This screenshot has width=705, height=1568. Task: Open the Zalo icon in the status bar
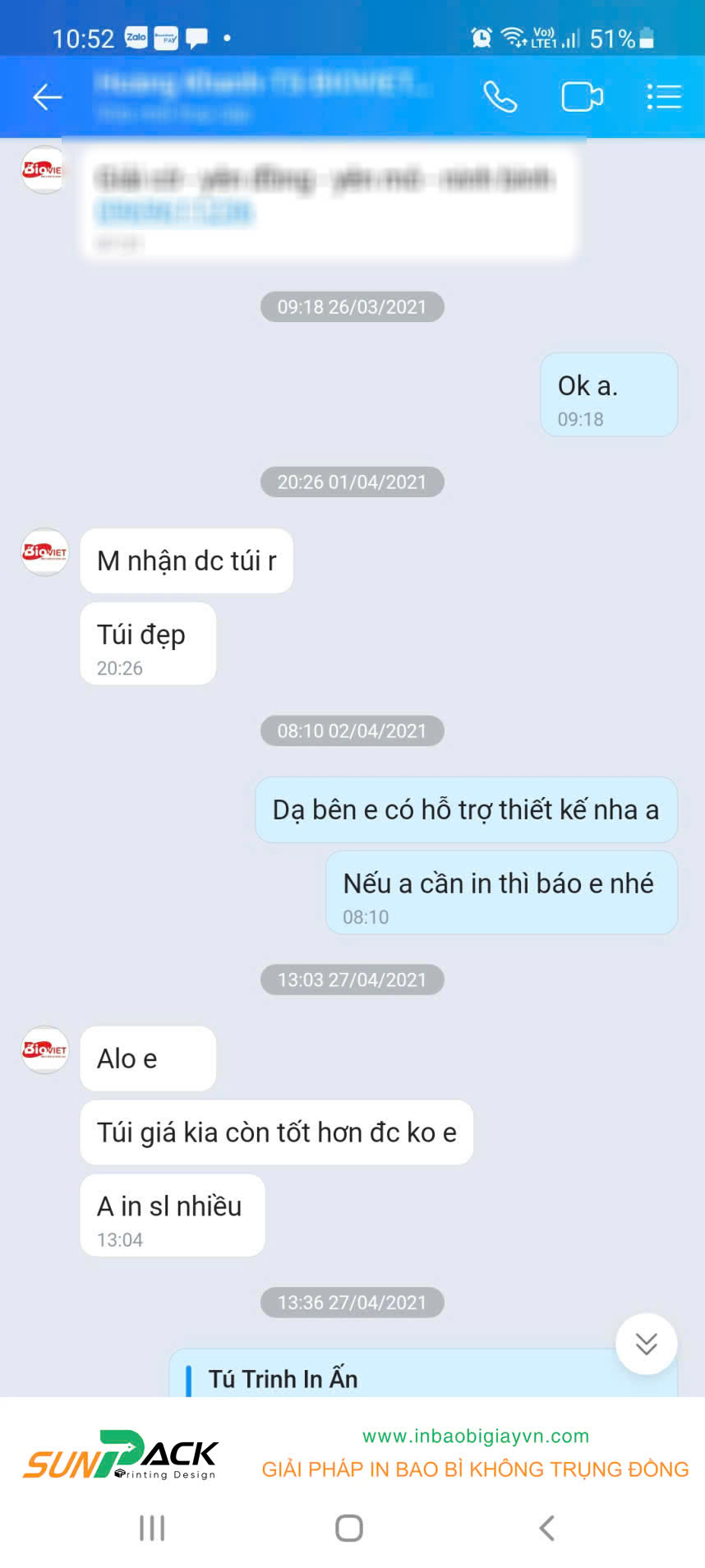click(136, 37)
